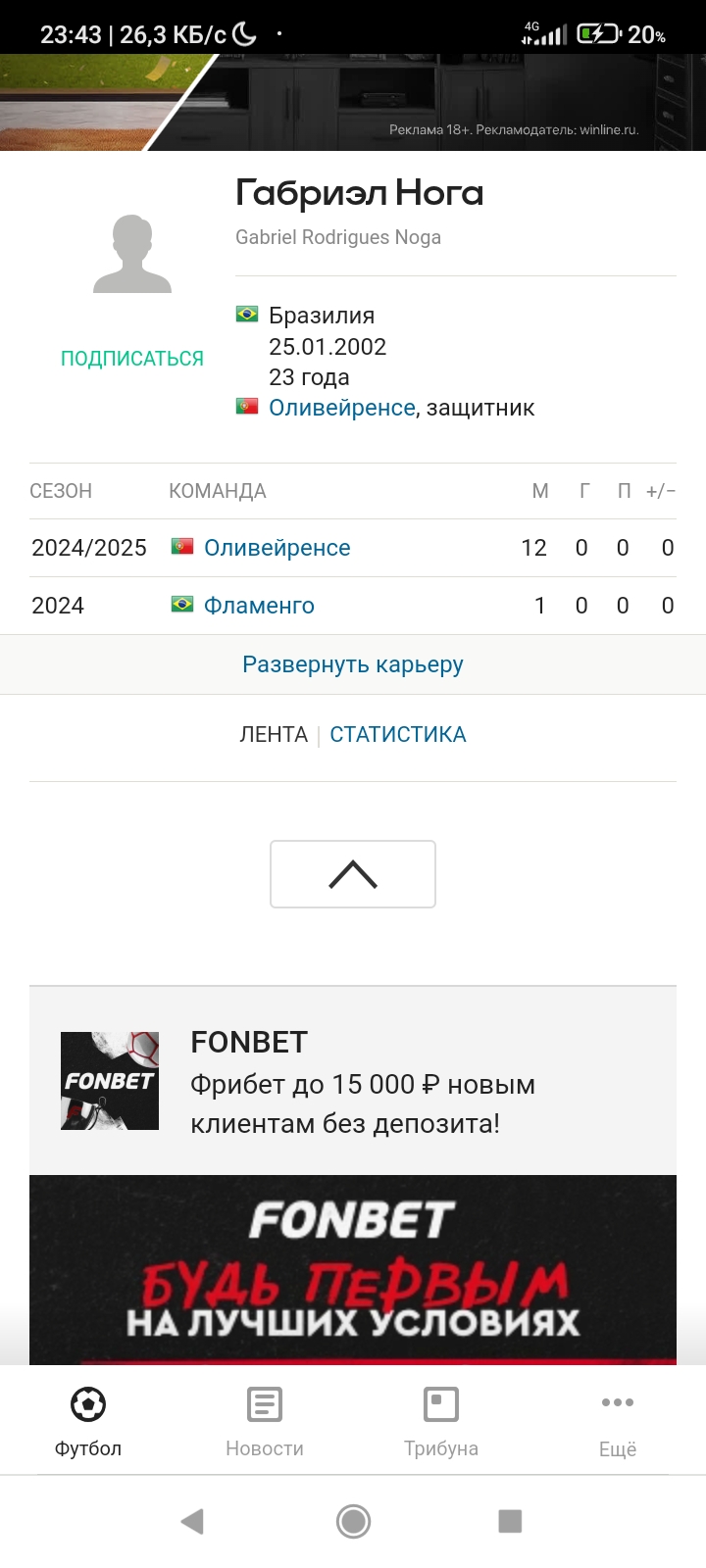Tap the system back button
Viewport: 706px width, 1568px height.
pos(192,1521)
